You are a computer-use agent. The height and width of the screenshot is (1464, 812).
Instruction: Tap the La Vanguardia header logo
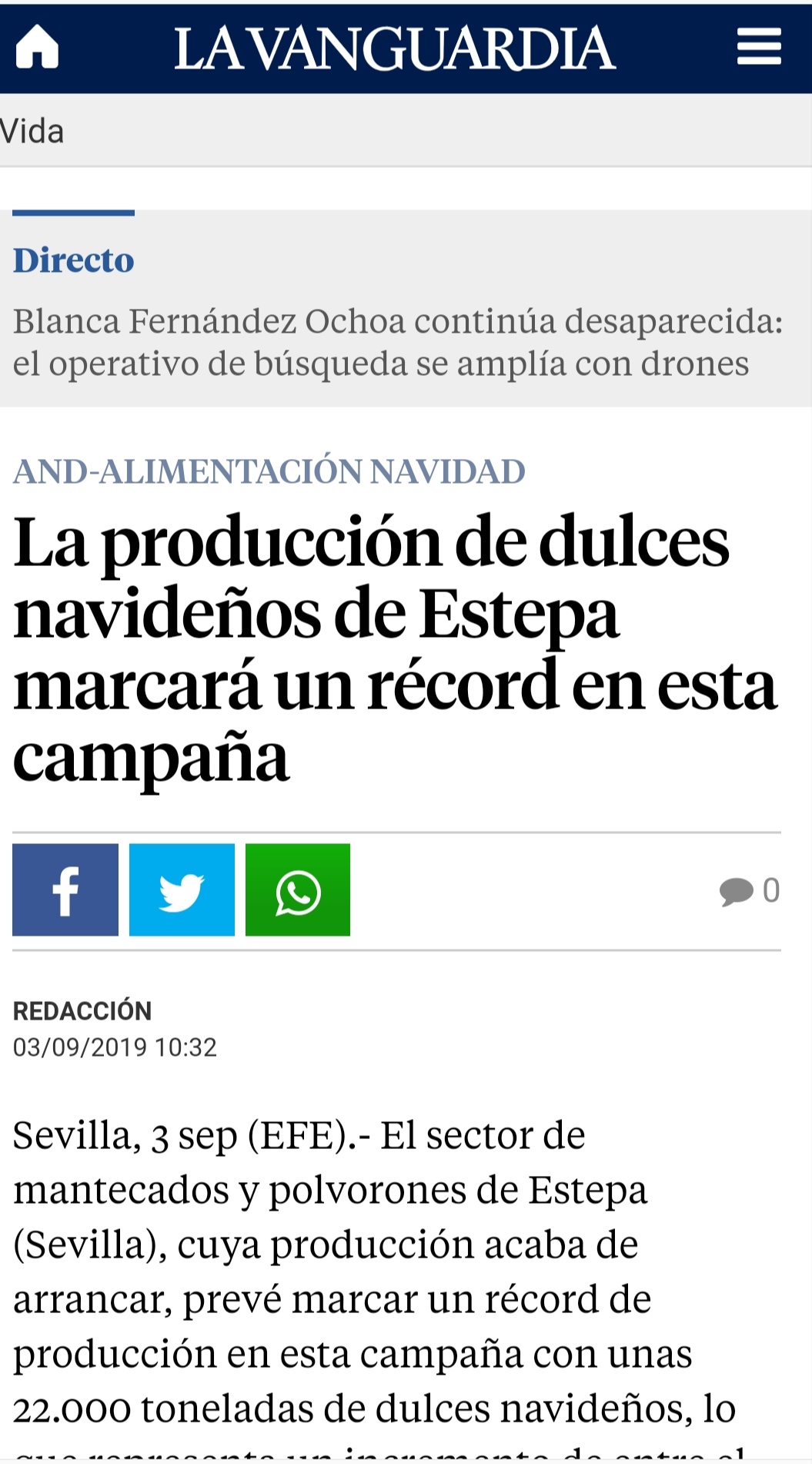[394, 49]
